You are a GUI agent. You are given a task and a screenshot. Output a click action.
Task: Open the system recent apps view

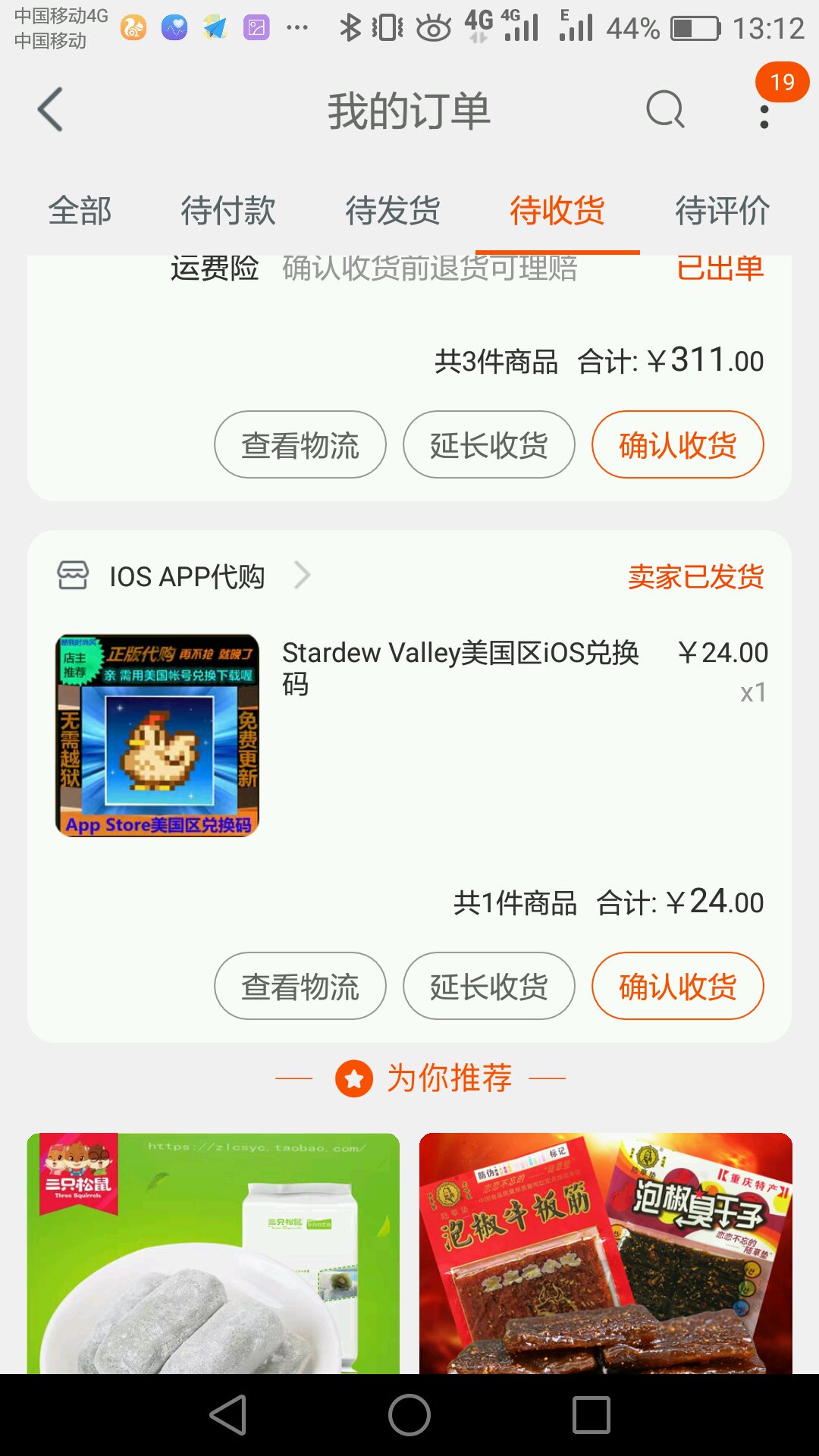click(x=591, y=1415)
